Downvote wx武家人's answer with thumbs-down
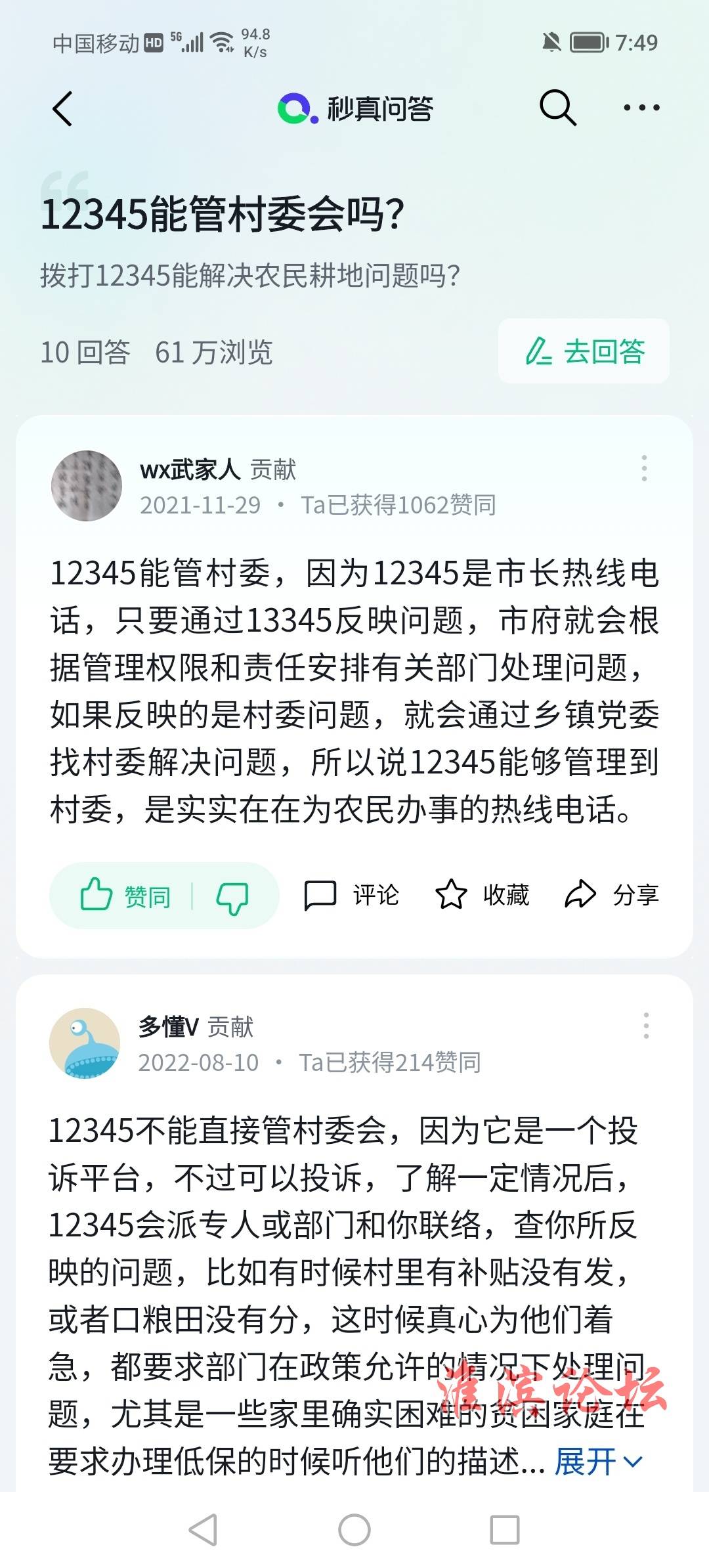The width and height of the screenshot is (709, 1568). tap(232, 896)
